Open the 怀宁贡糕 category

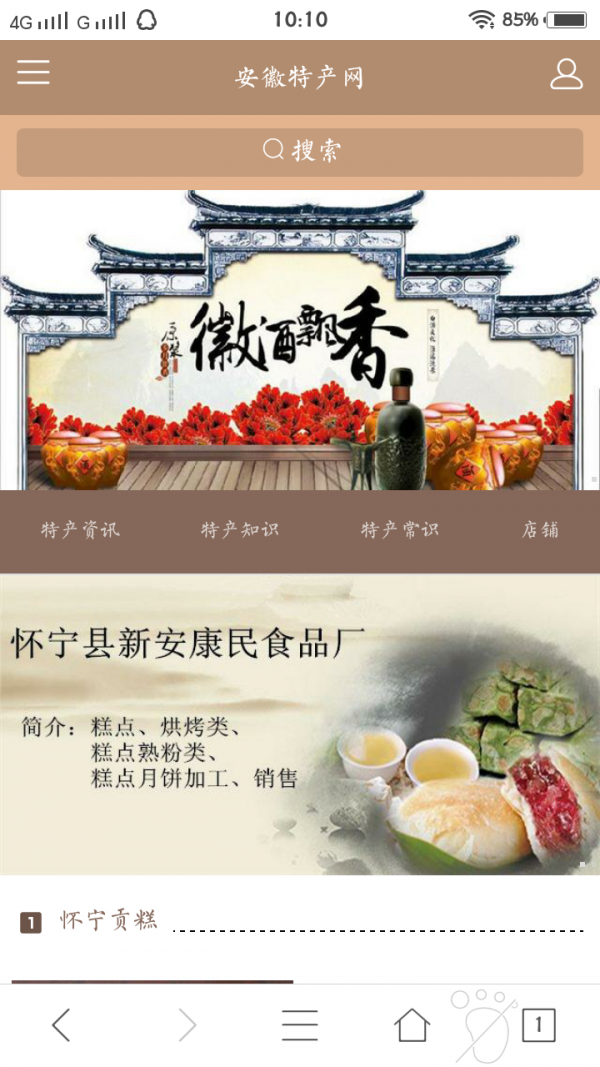click(x=108, y=921)
